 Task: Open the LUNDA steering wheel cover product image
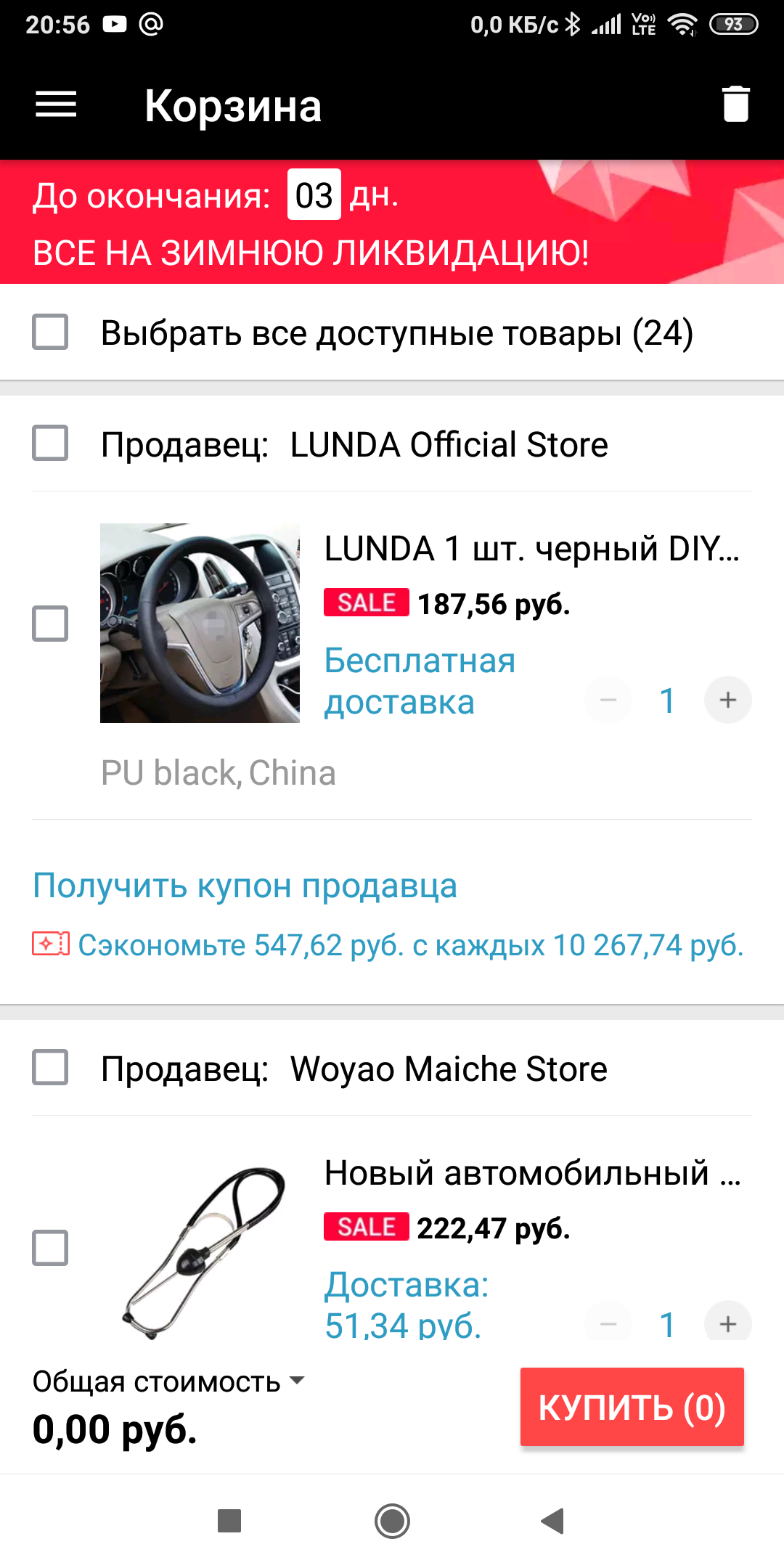tap(200, 623)
